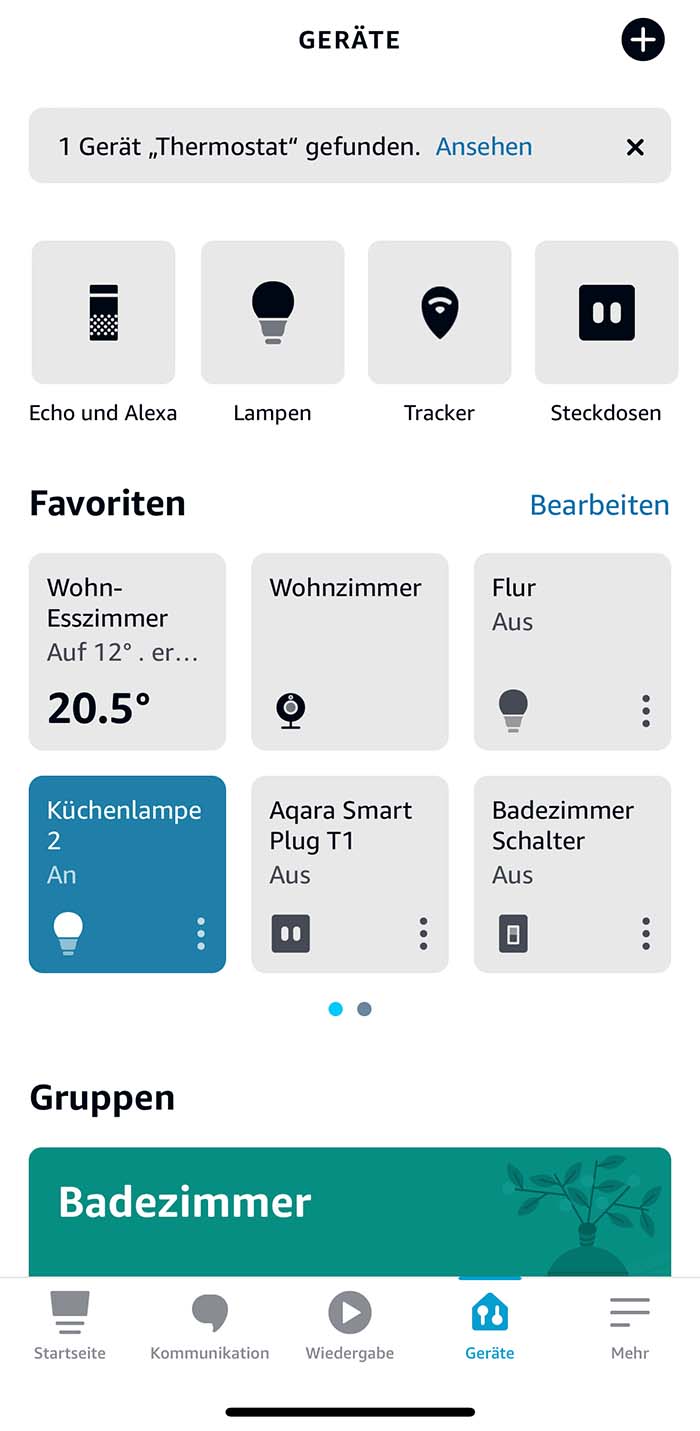
Task: Open the Steckdosen category
Action: [606, 313]
